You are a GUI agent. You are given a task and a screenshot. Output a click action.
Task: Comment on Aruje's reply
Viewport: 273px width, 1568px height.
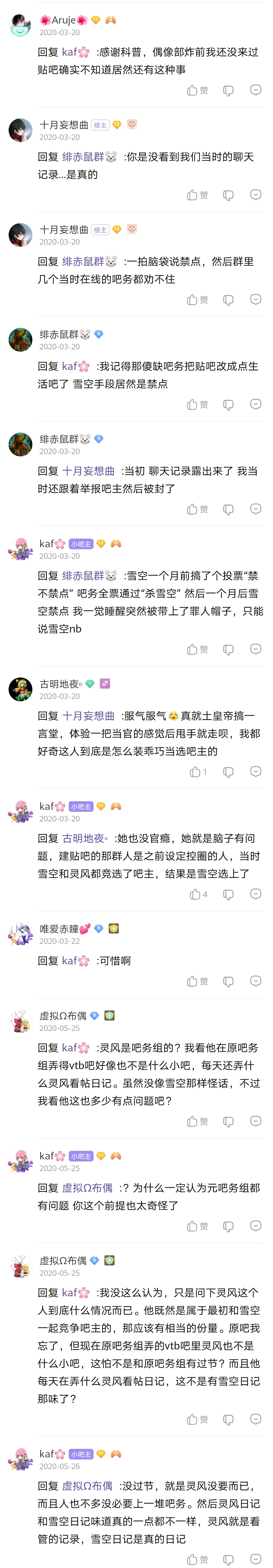[256, 90]
